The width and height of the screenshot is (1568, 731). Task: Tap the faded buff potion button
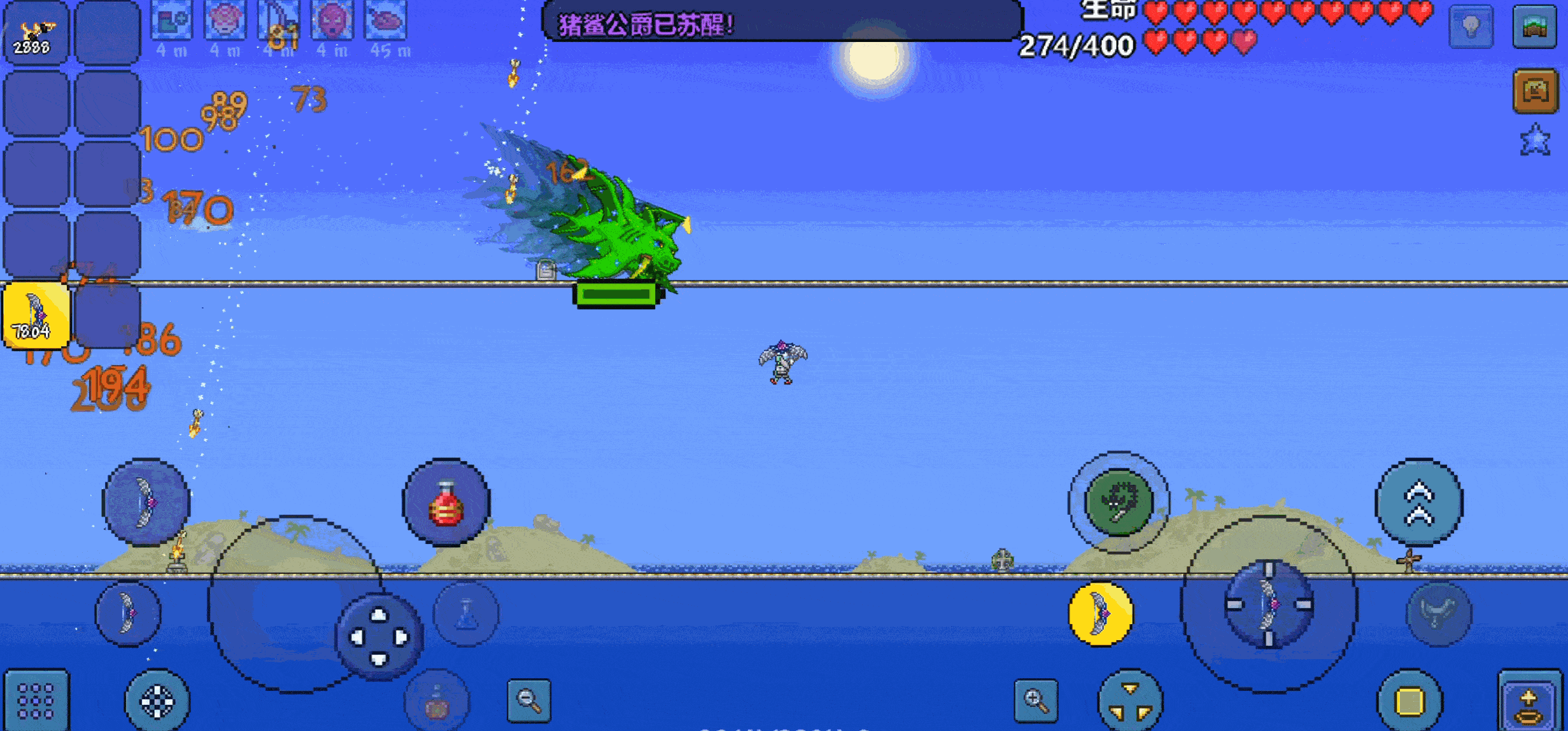pos(437,701)
